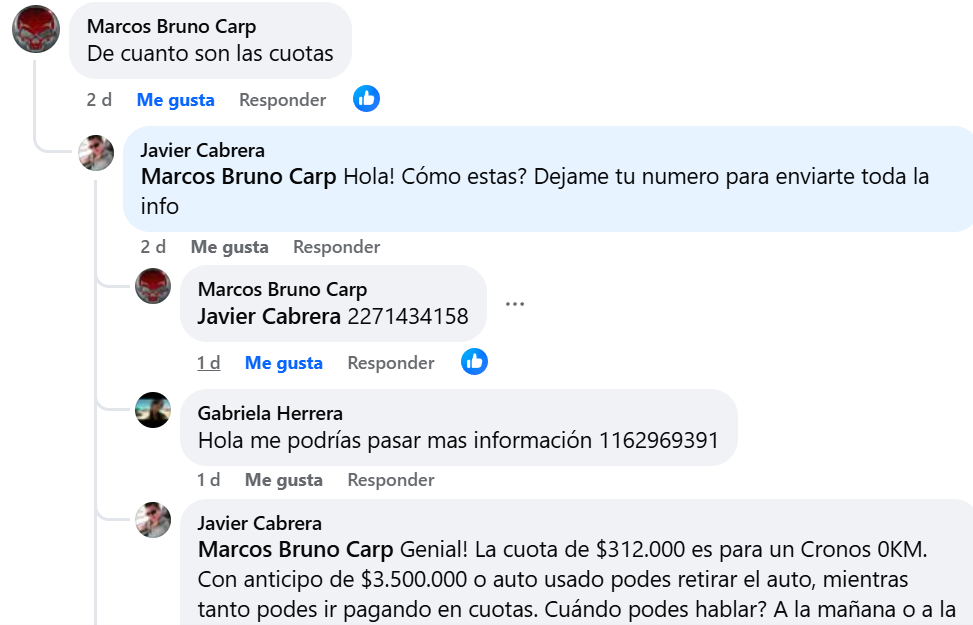The width and height of the screenshot is (973, 625).
Task: View reactions on Marcos's top comment
Action: point(366,99)
